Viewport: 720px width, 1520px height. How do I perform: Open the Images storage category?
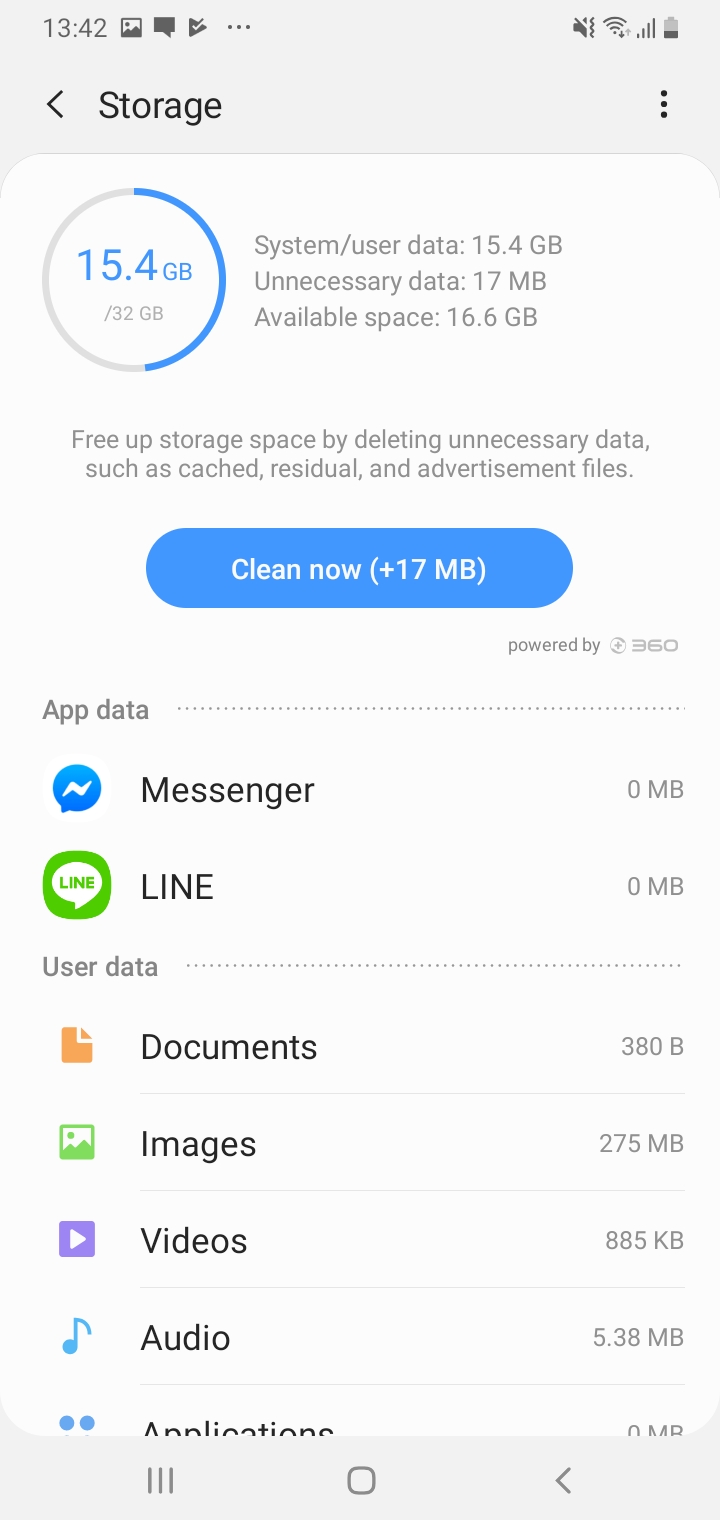click(x=360, y=1143)
